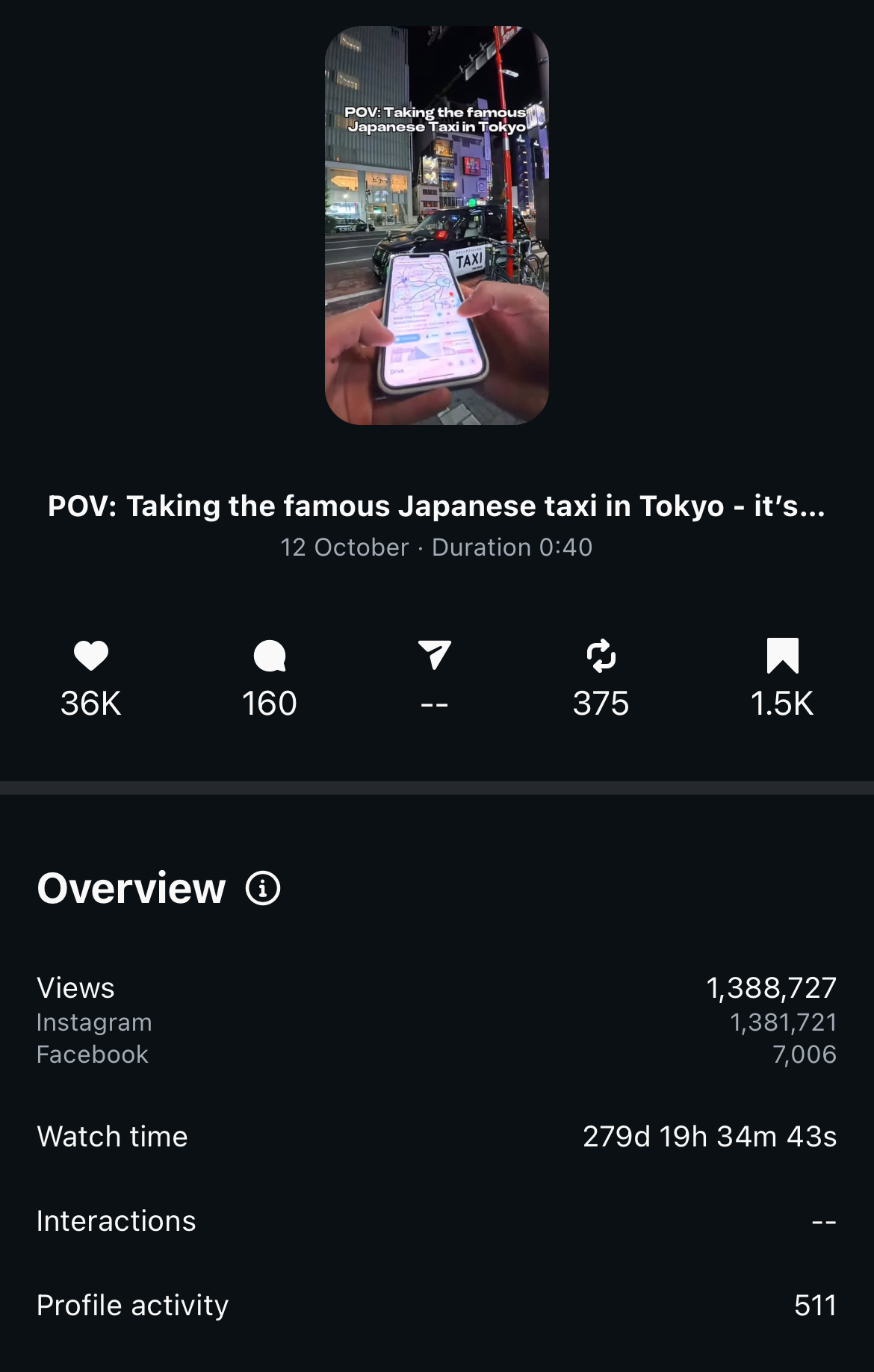Click the Interactions row

(x=116, y=1220)
